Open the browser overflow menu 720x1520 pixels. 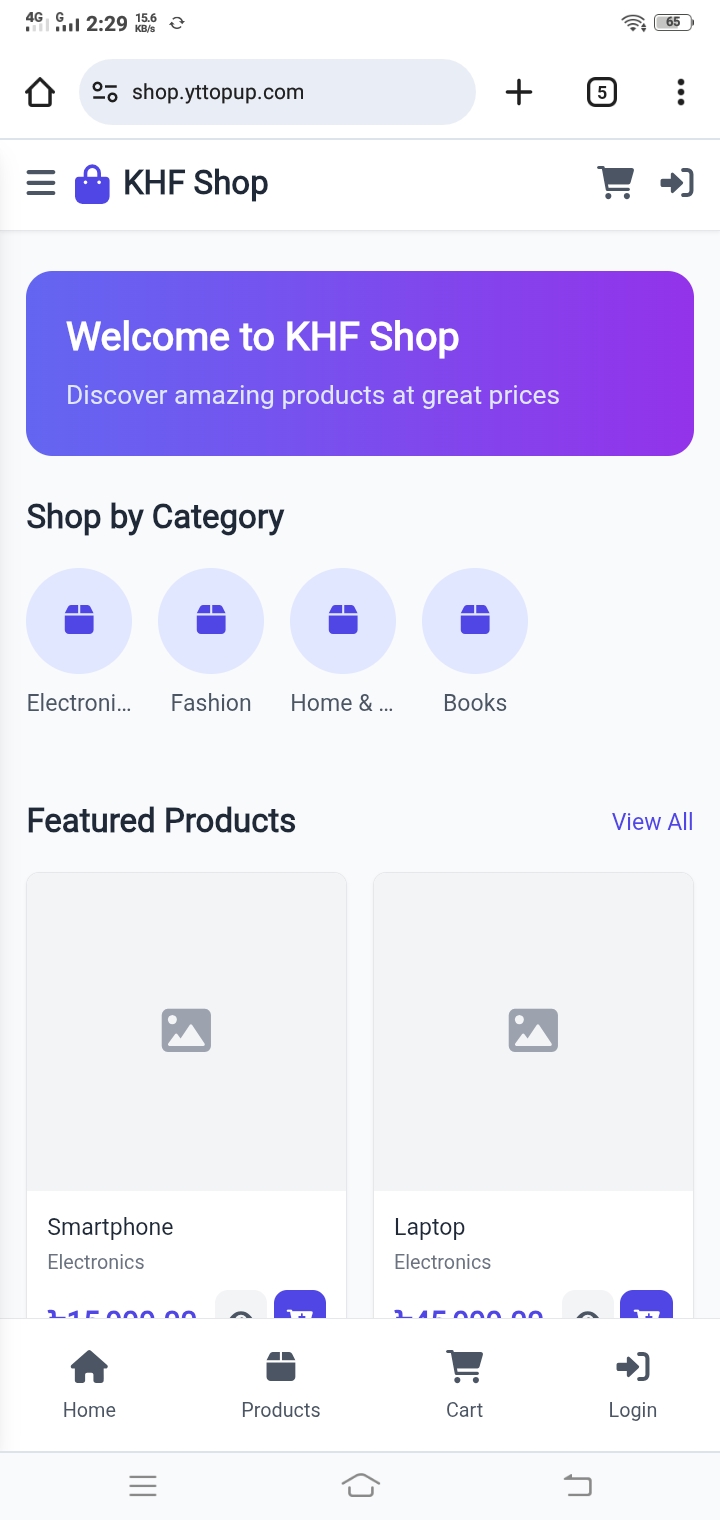point(681,93)
